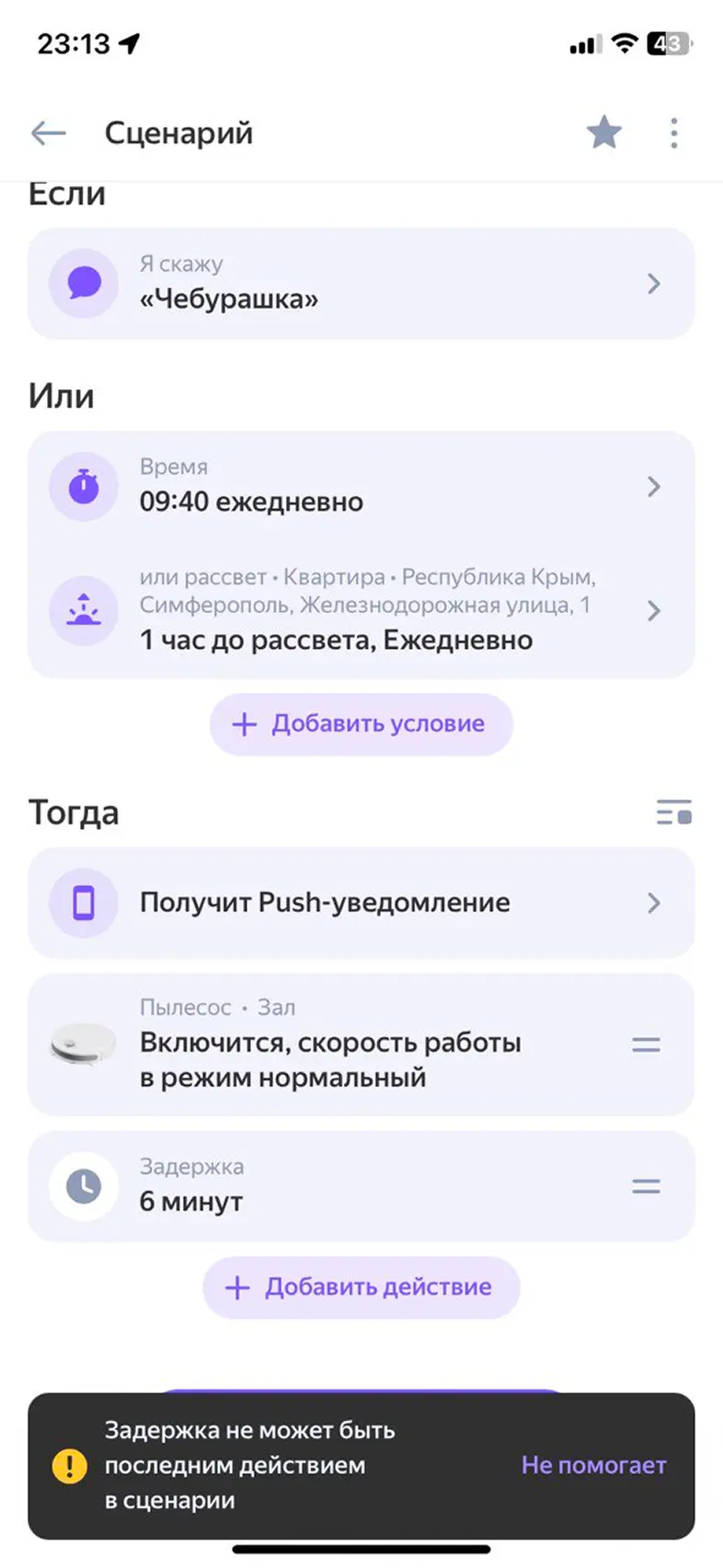
Task: Tap Не помогает in the warning toast
Action: tap(593, 1465)
